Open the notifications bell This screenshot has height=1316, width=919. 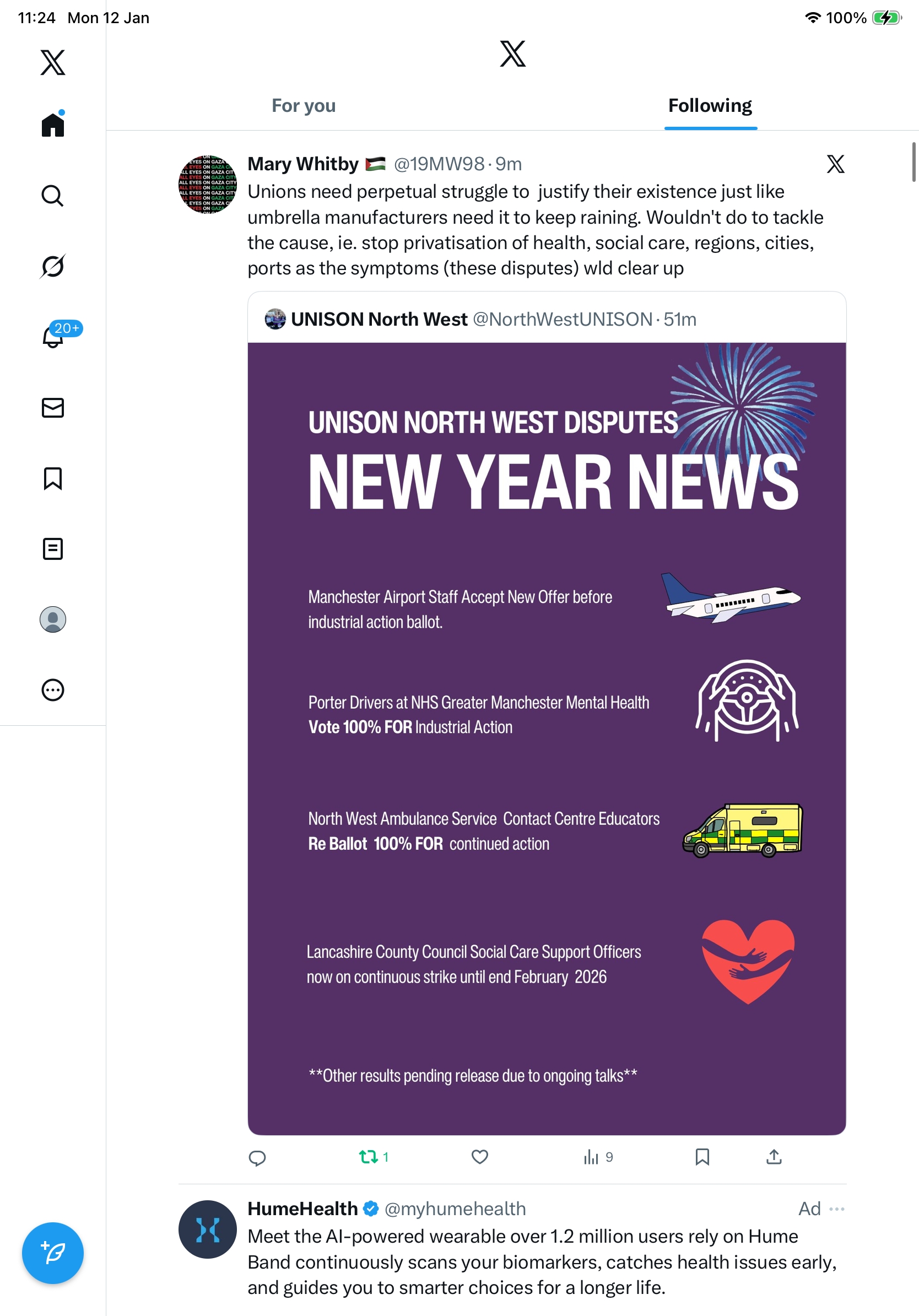point(53,337)
